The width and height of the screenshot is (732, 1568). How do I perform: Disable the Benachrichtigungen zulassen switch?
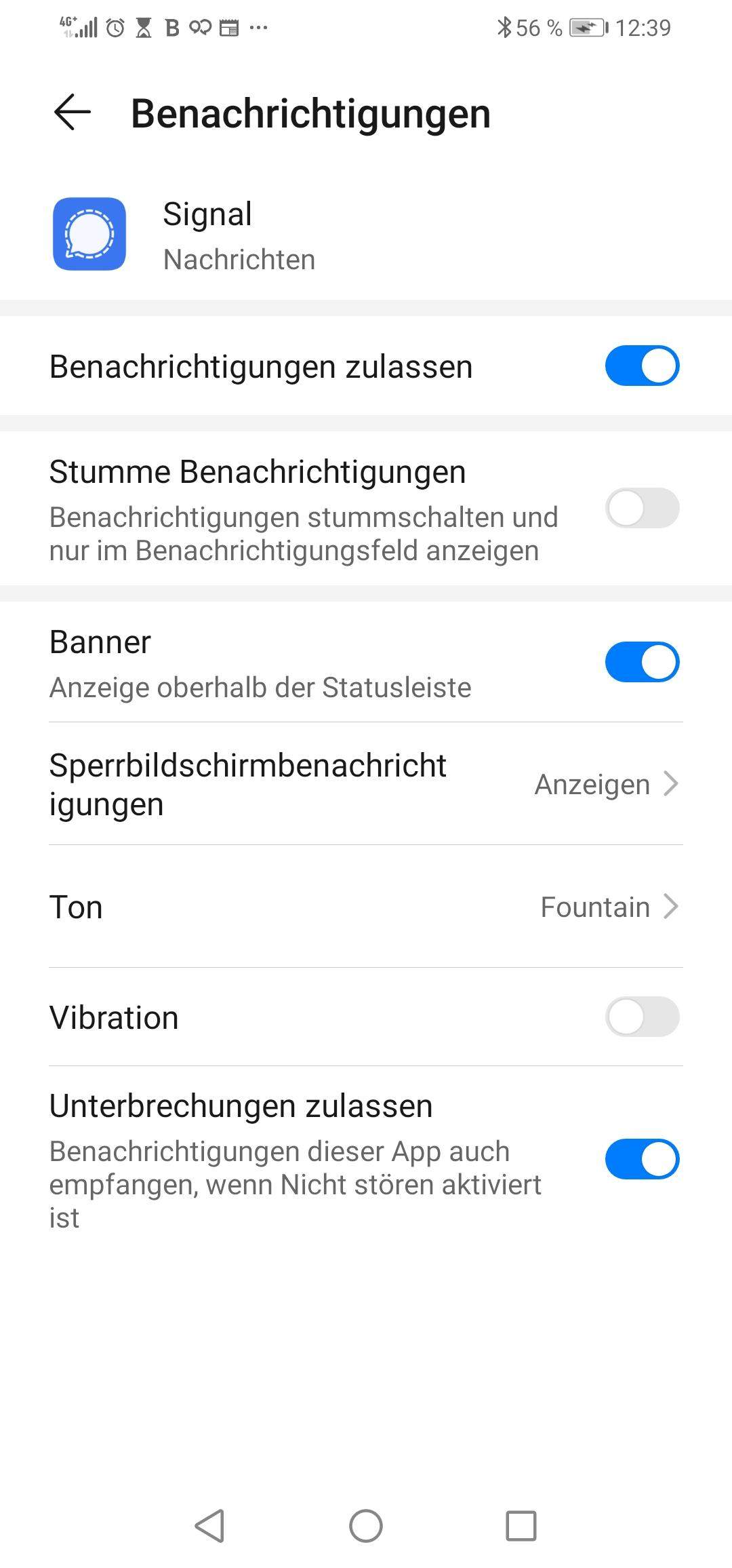[x=641, y=366]
